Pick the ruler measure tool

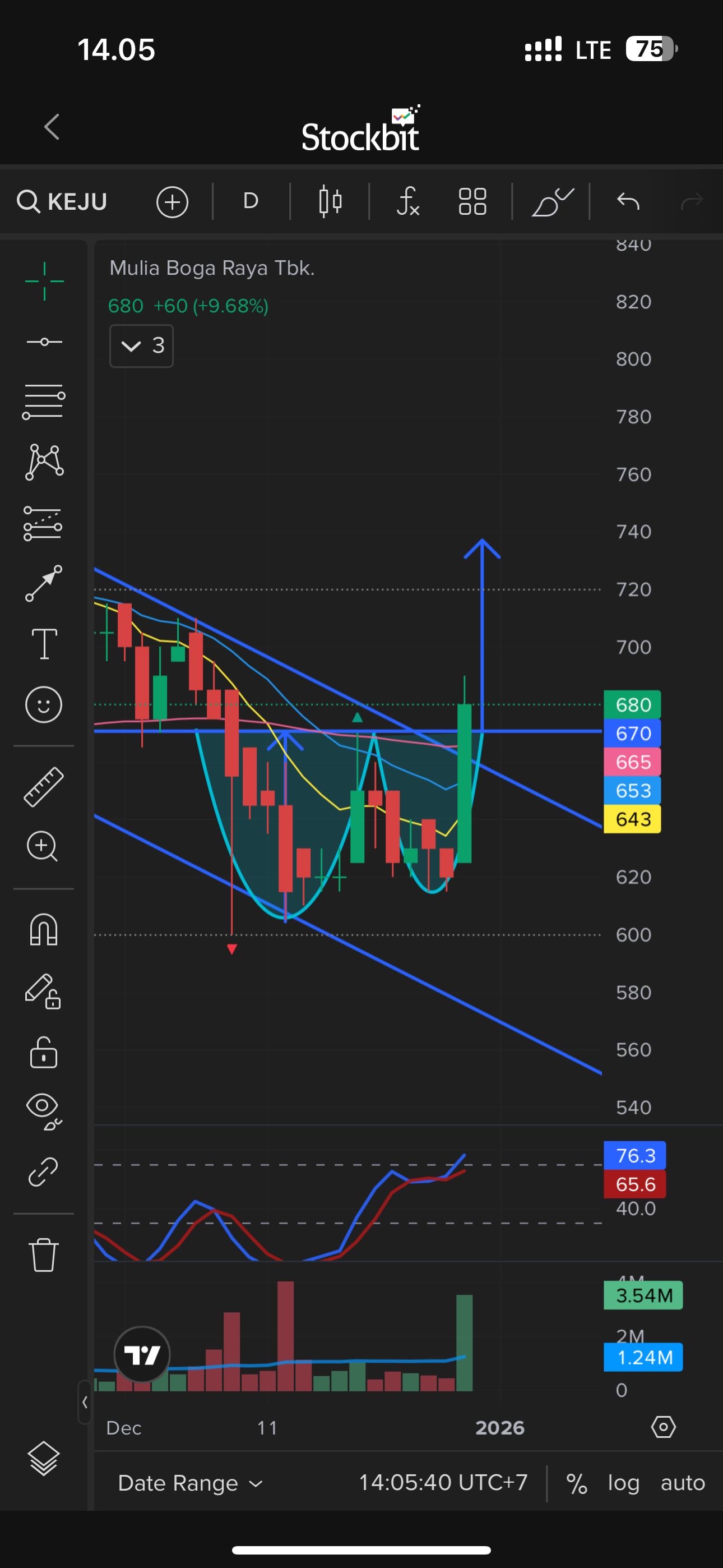click(x=44, y=786)
